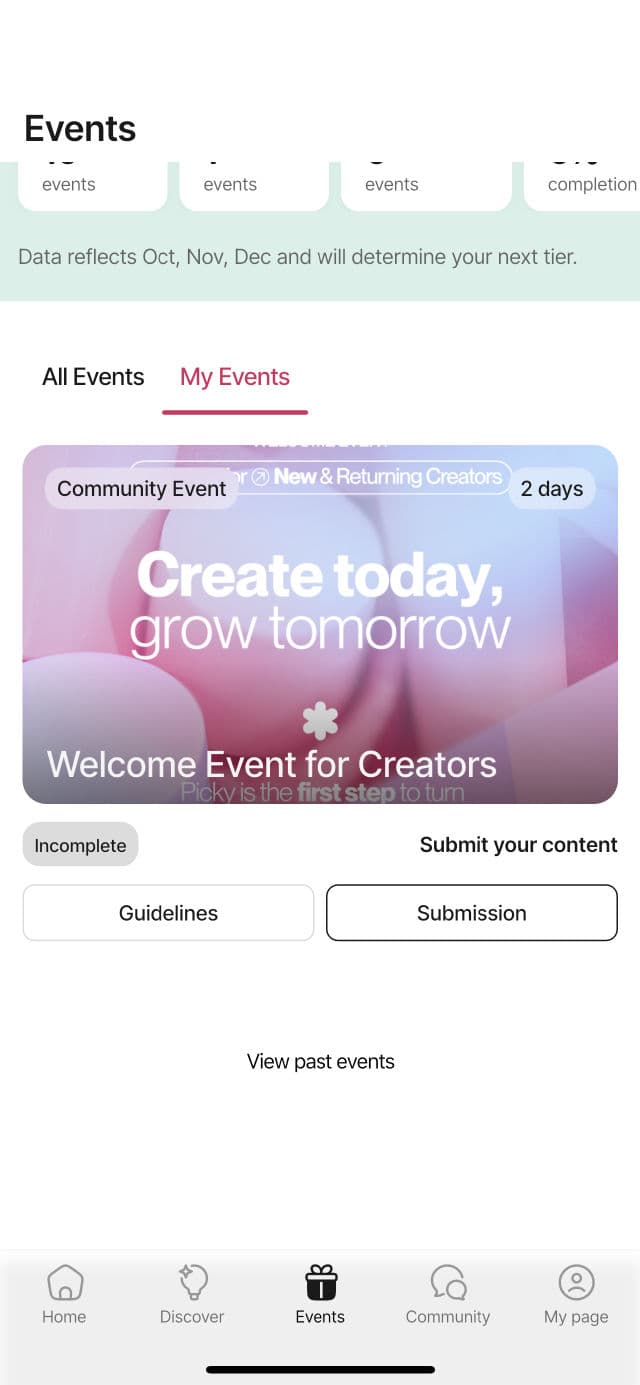640x1385 pixels.
Task: Go to the Home tab
Action: coord(64,1294)
